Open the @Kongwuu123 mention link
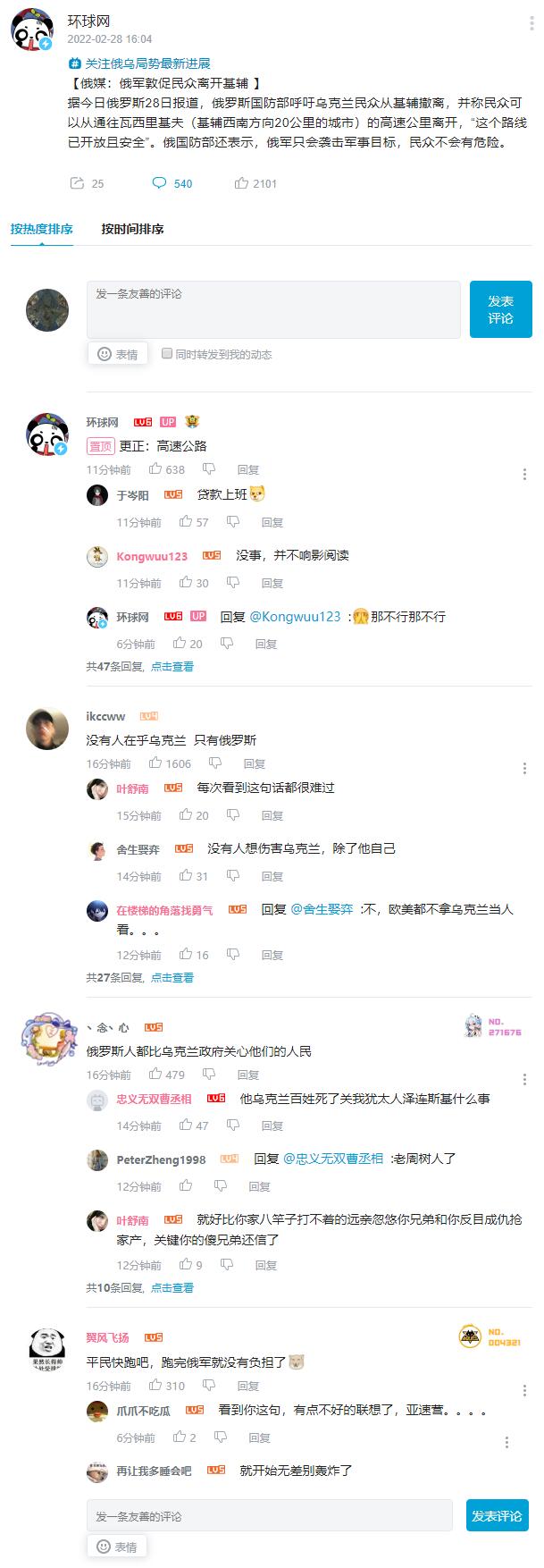The height and width of the screenshot is (1568, 544). tap(295, 617)
